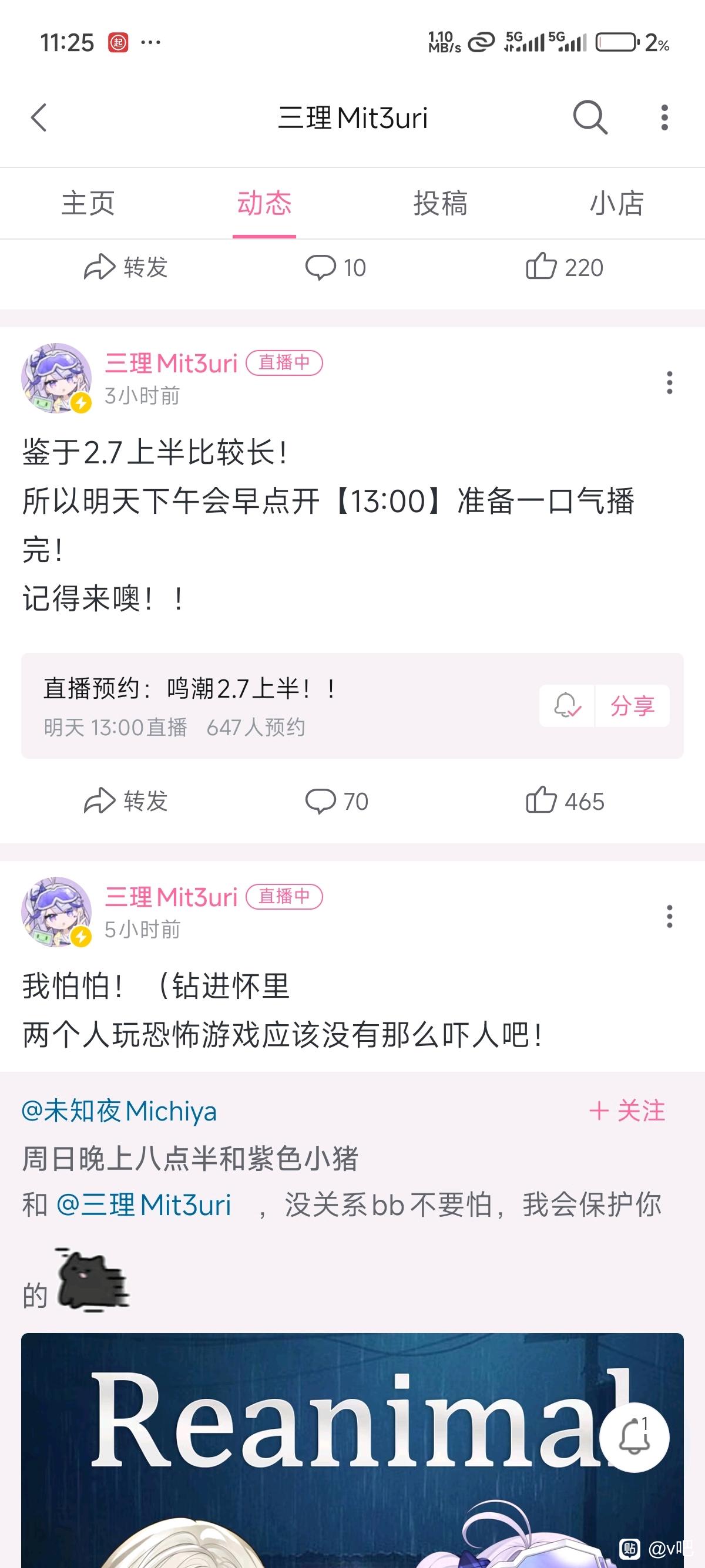Open the floating notification bell button
Viewport: 705px width, 1568px height.
click(634, 1437)
